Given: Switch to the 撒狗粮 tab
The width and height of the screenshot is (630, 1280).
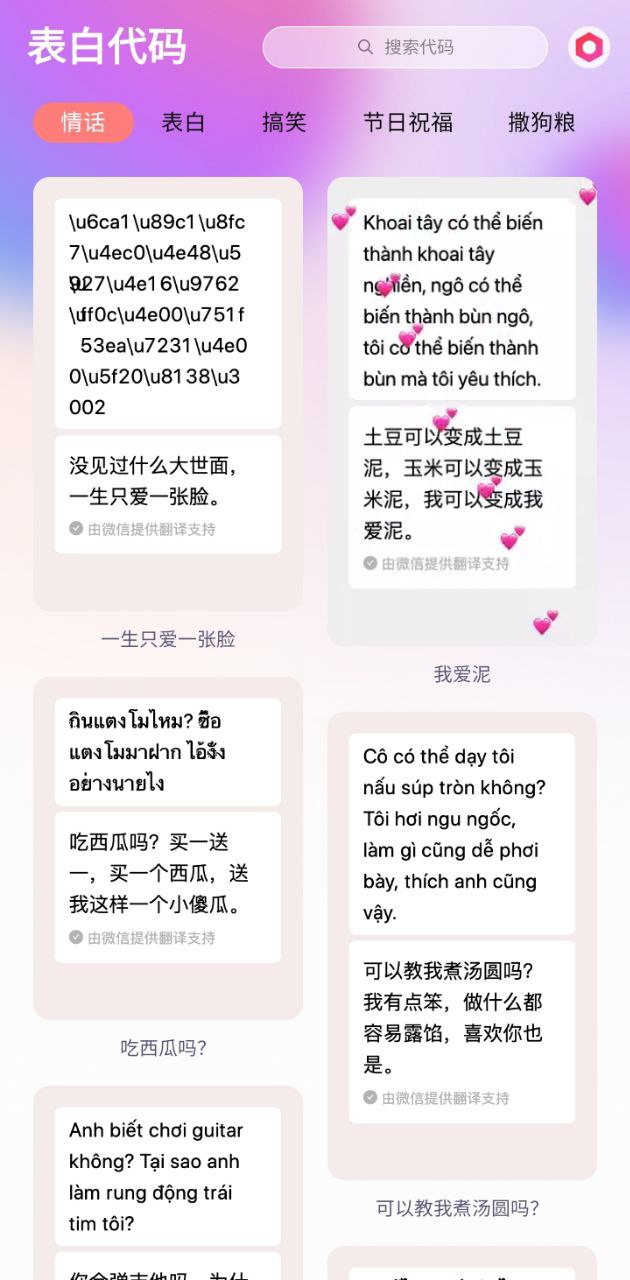Looking at the screenshot, I should (541, 123).
